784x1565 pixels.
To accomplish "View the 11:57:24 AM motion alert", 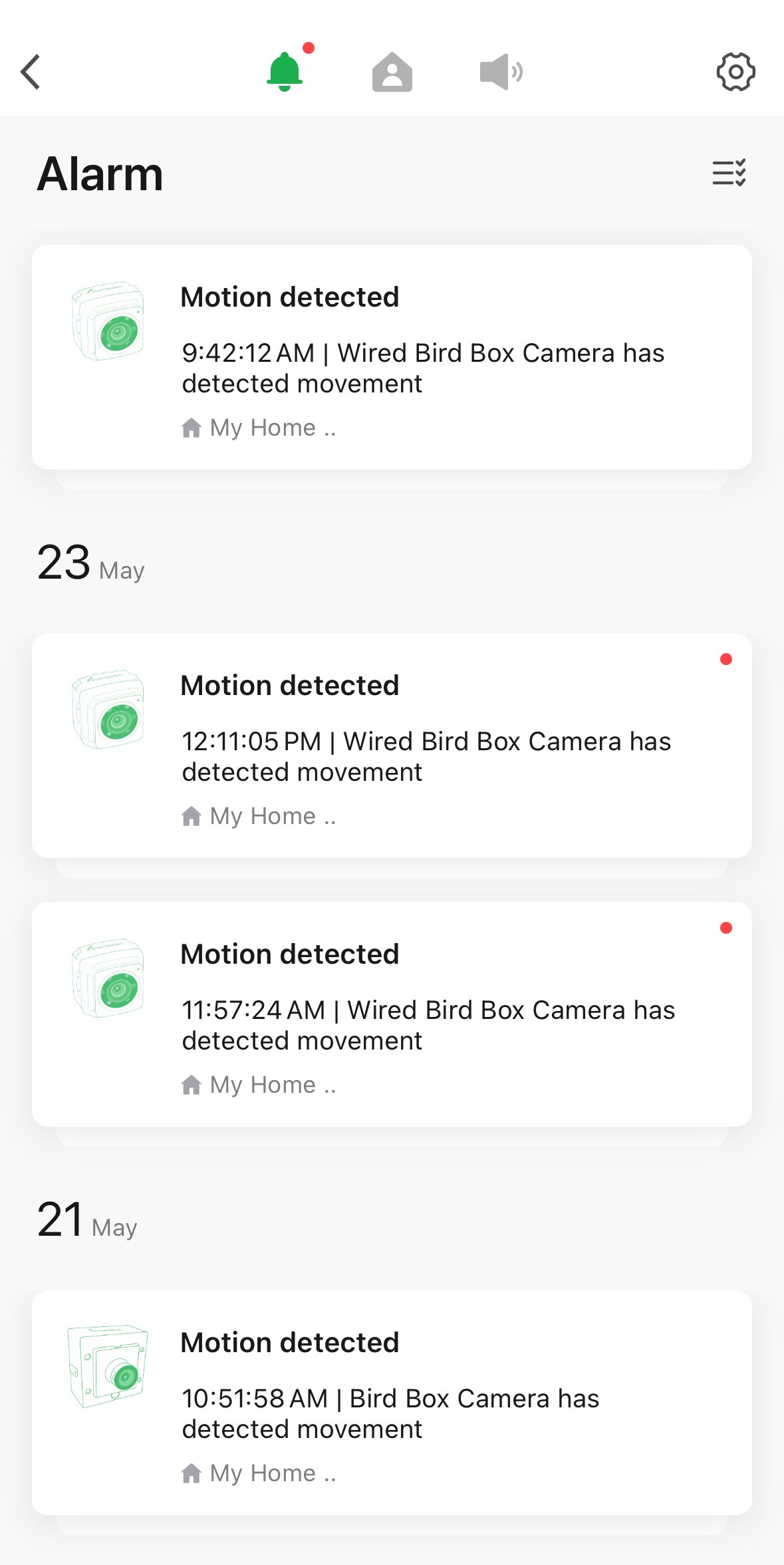I will point(392,1014).
